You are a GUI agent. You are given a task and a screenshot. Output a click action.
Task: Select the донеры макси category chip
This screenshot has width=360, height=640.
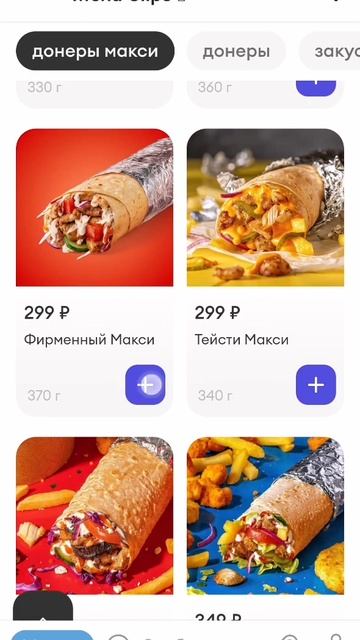click(95, 51)
